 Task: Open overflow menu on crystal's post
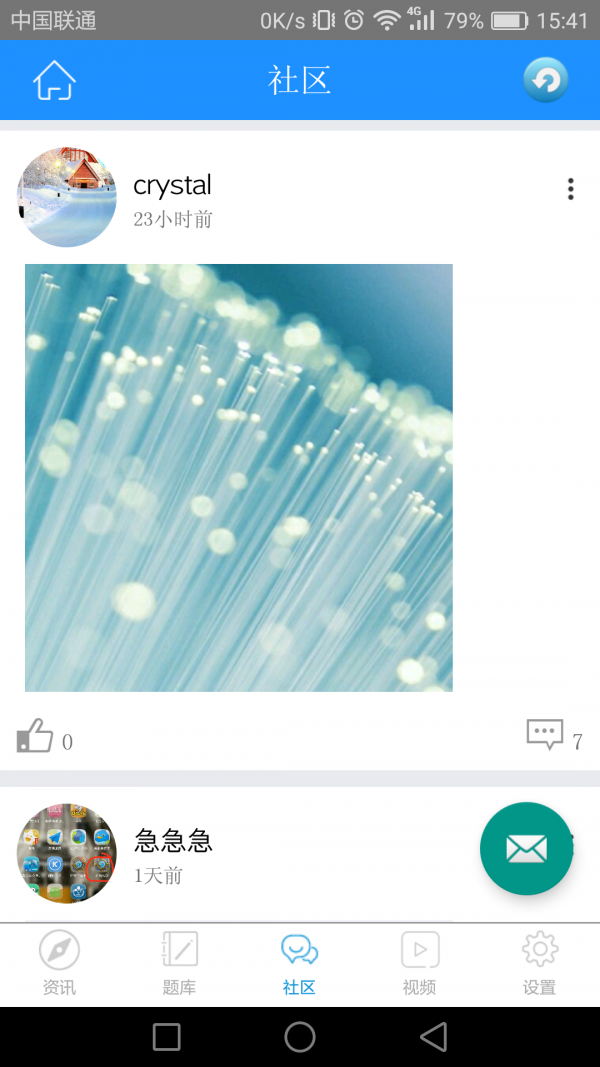tap(570, 189)
